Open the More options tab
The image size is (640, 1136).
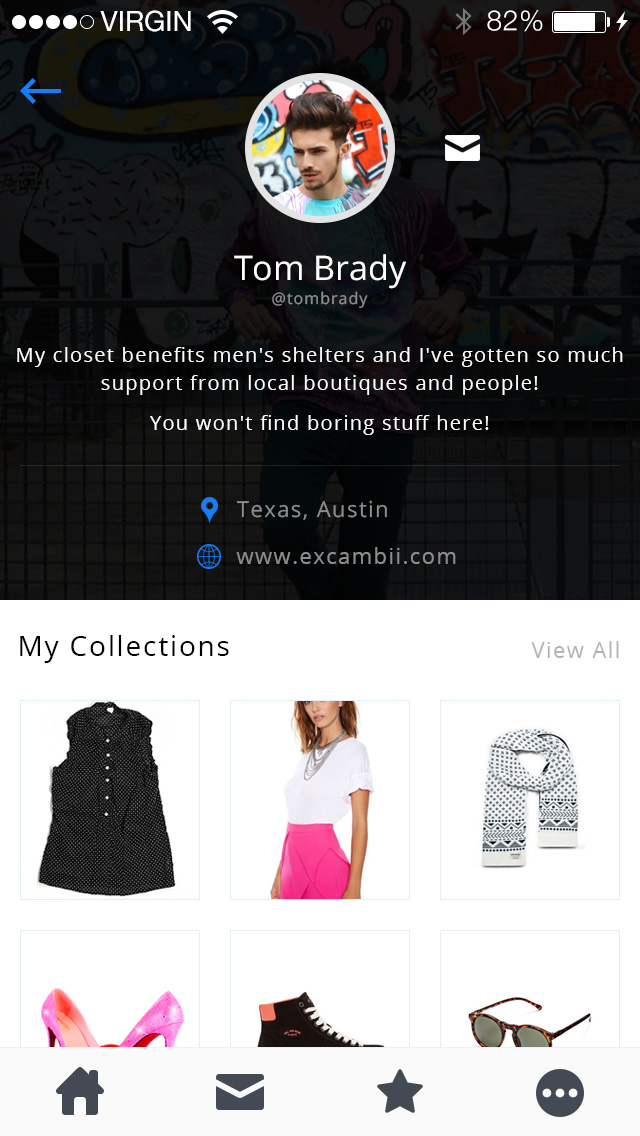pyautogui.click(x=560, y=1092)
